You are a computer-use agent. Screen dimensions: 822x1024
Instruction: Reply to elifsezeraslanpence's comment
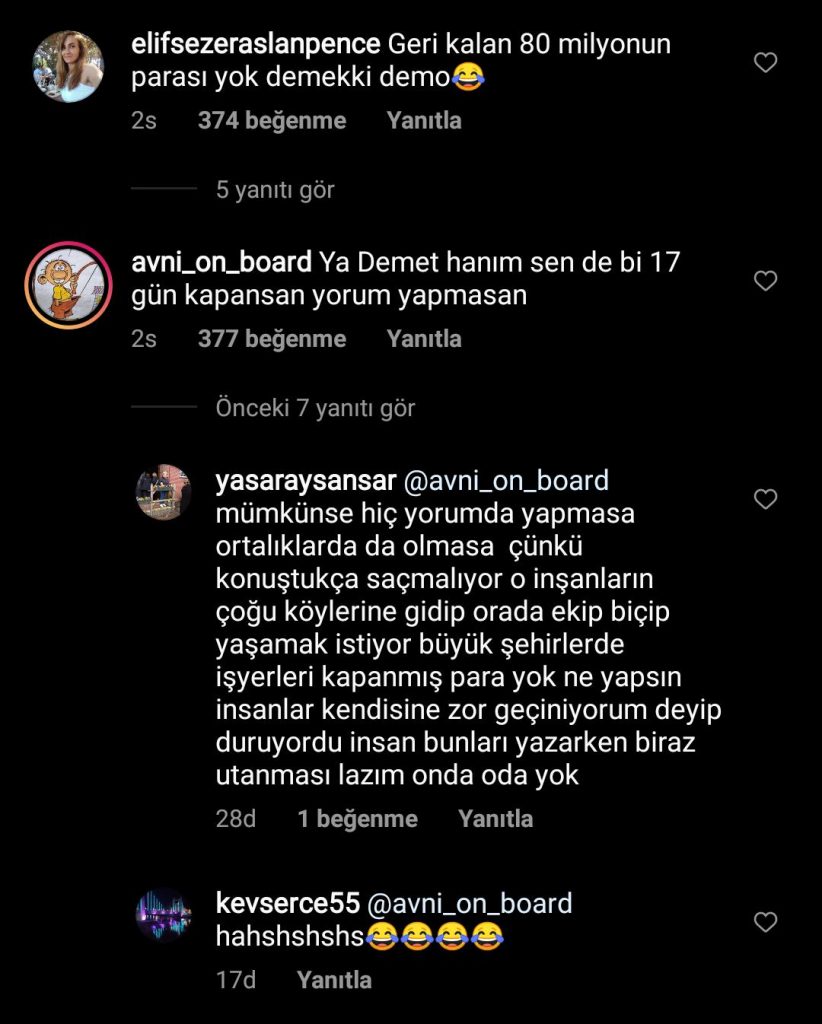point(424,121)
